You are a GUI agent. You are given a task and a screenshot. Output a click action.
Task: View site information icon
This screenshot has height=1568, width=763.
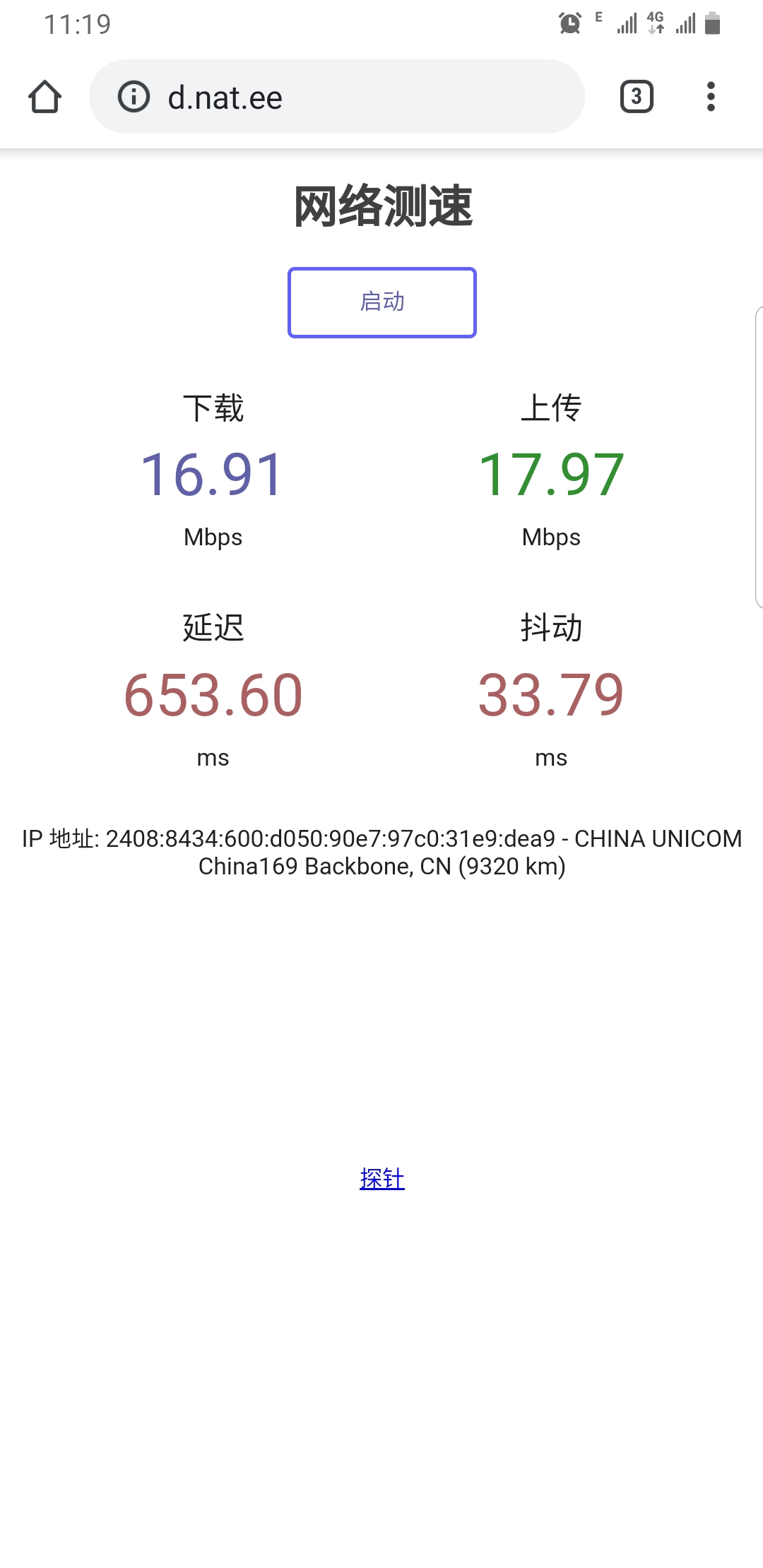pyautogui.click(x=134, y=97)
